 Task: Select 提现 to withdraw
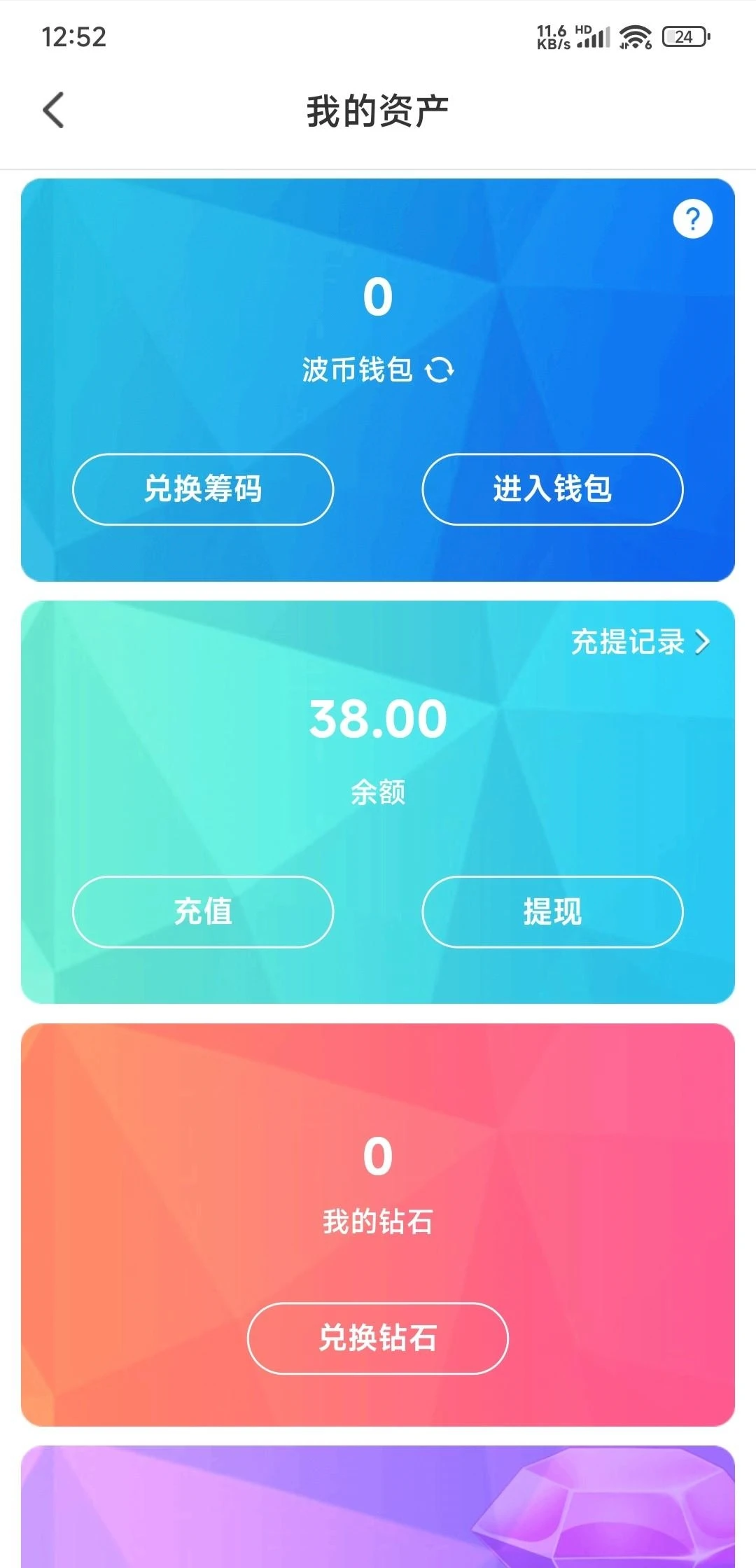(552, 911)
